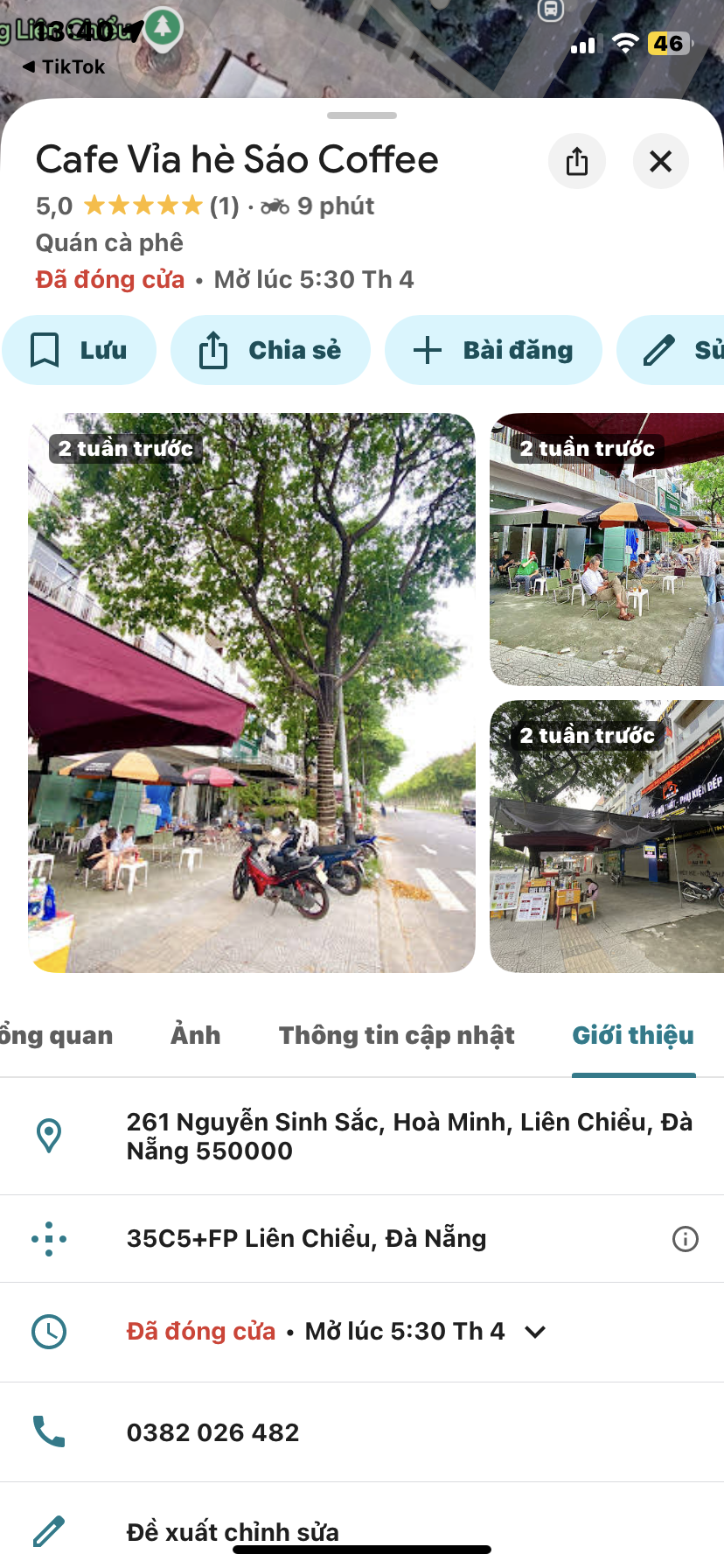724x1568 pixels.
Task: Tap the plus code 35C5+FP row
Action: [306, 1239]
